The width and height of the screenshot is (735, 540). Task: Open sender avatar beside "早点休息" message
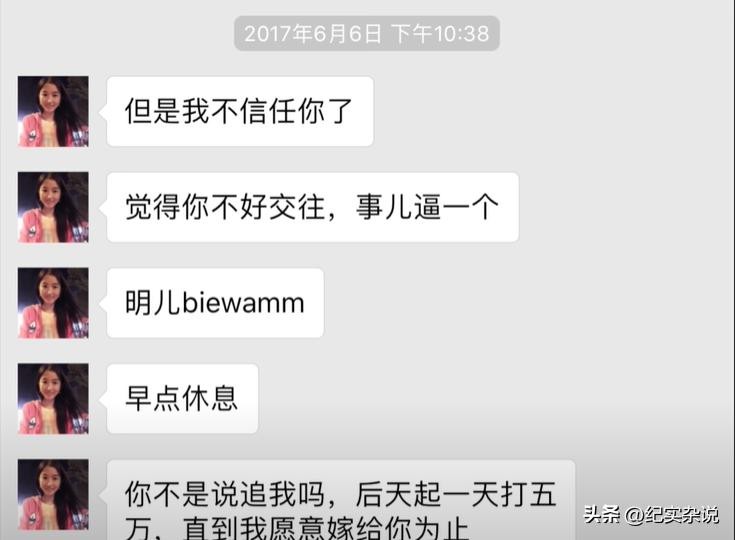point(53,399)
